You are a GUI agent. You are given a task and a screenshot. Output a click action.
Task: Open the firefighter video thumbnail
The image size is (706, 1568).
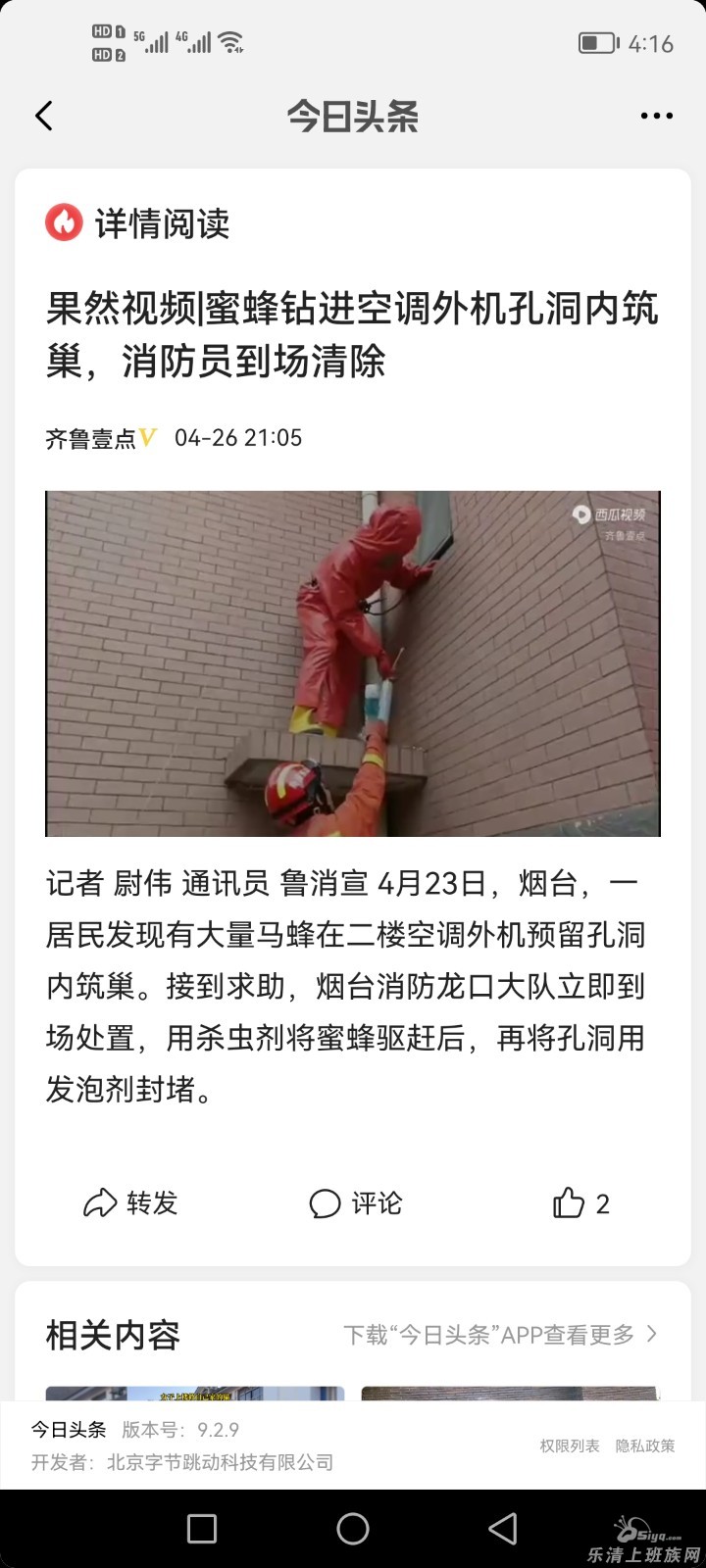pos(353,663)
